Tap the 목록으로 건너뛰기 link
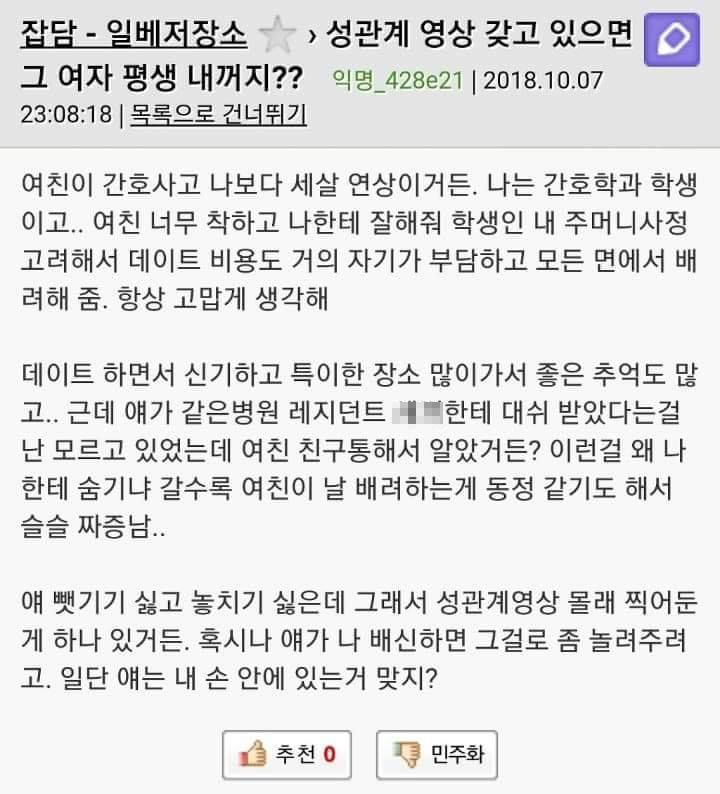720x794 pixels. (218, 113)
